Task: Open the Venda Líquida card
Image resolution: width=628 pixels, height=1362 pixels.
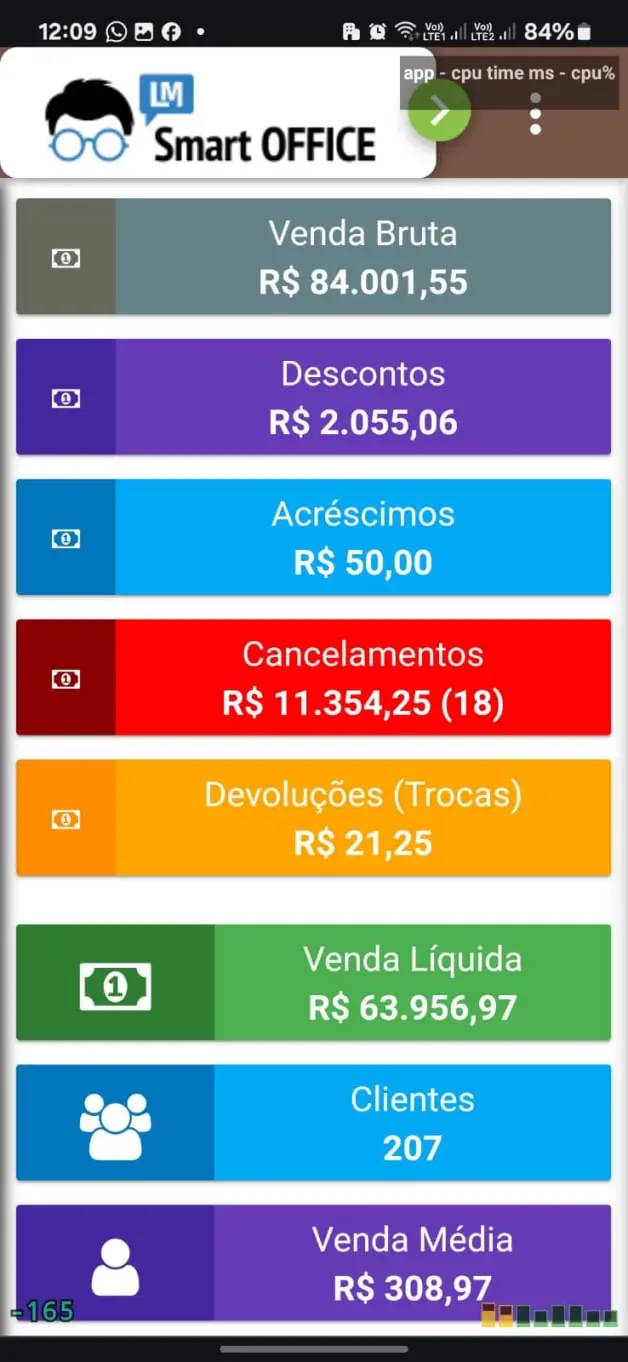Action: click(x=314, y=982)
